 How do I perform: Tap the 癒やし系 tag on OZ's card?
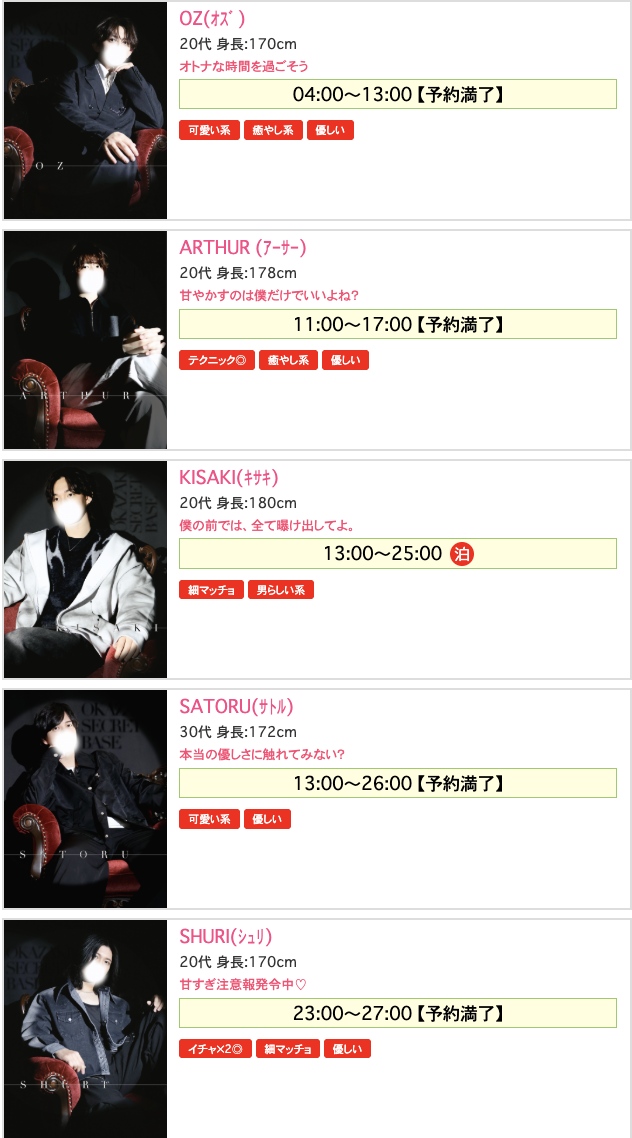pos(273,130)
